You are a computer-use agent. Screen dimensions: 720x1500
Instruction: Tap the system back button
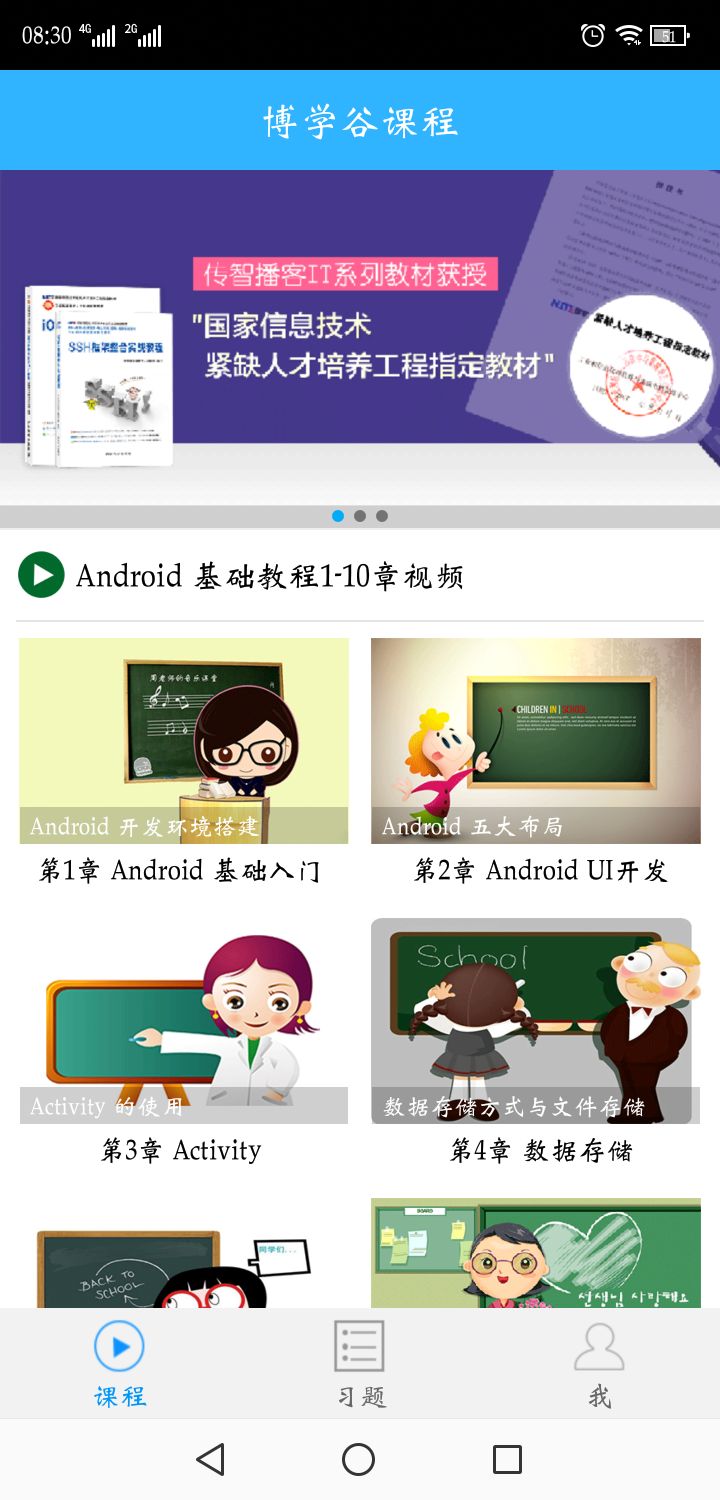click(x=210, y=1460)
